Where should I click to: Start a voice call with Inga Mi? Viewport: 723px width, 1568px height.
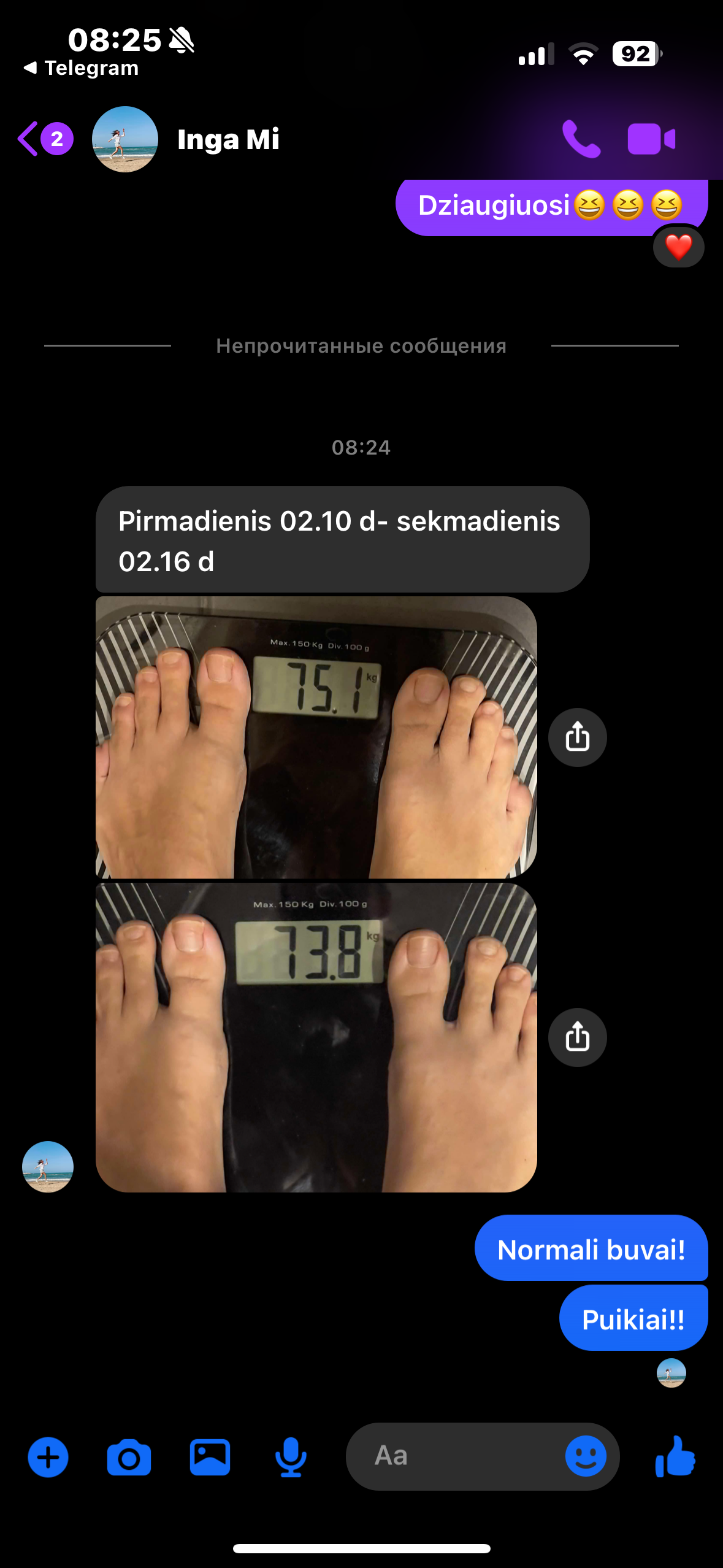[x=581, y=139]
